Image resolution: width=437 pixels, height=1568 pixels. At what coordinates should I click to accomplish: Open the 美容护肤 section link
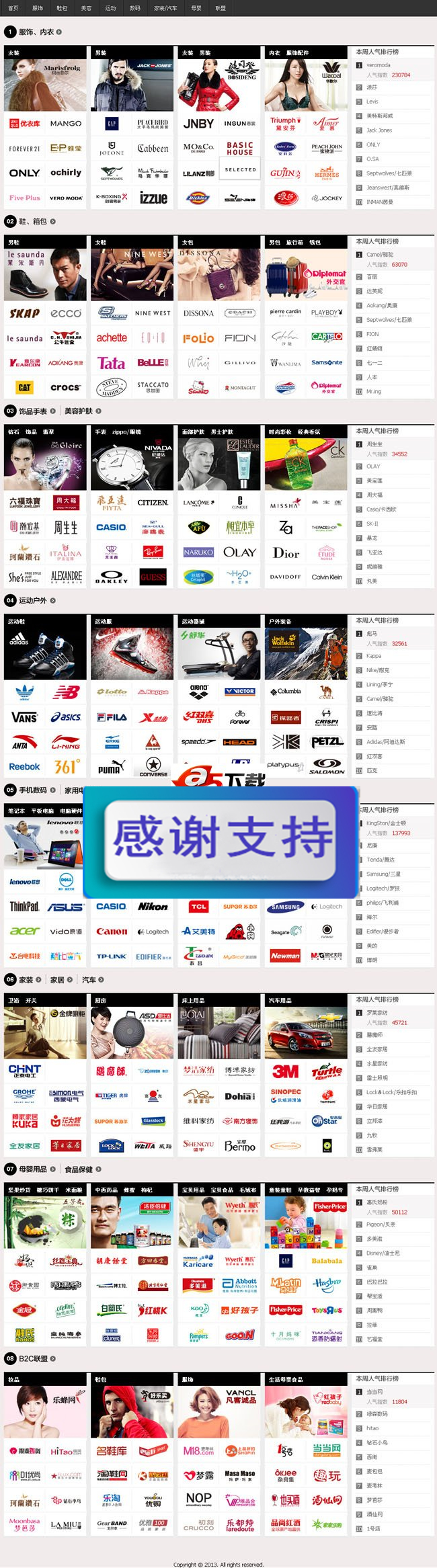click(79, 411)
